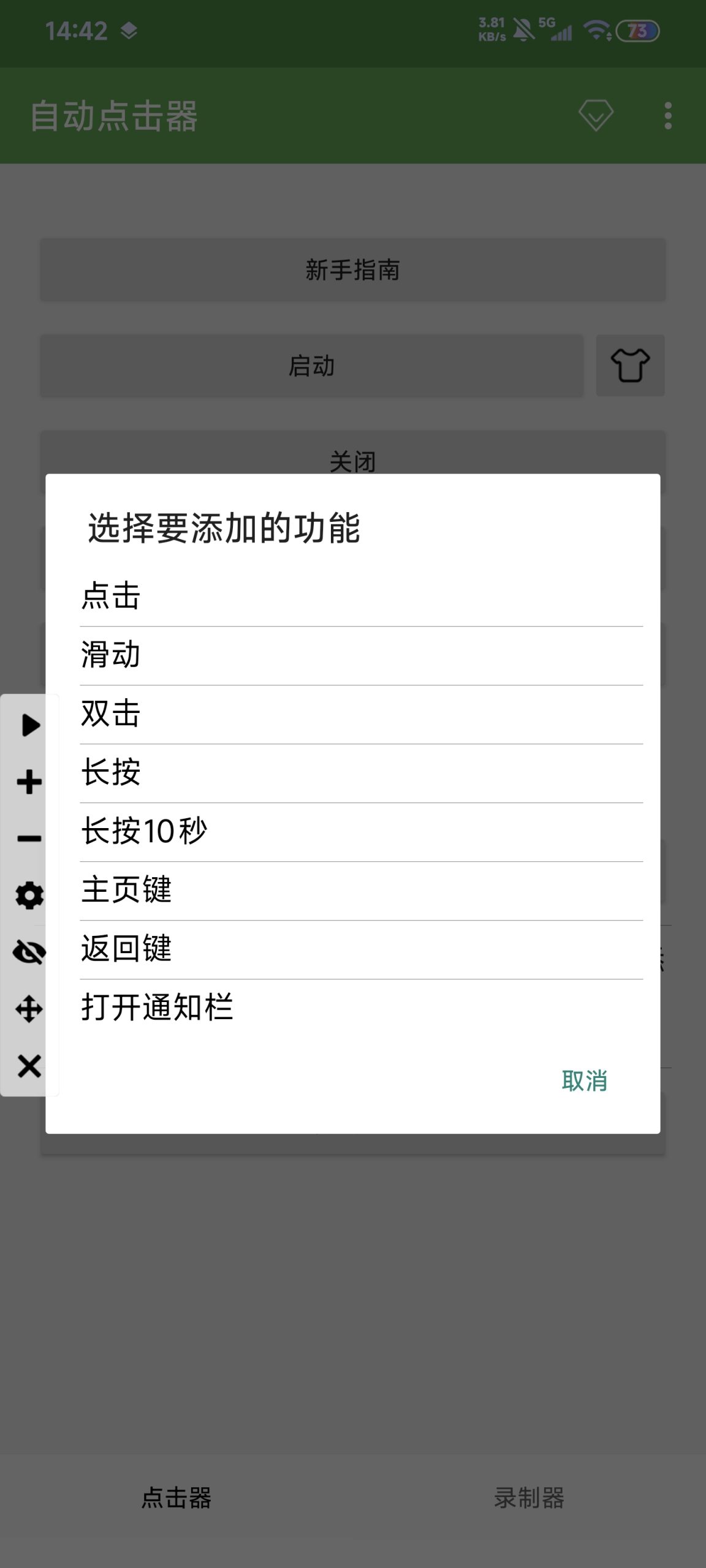Click the T-shirt theme icon beside 启动
This screenshot has height=1568, width=706.
point(631,366)
